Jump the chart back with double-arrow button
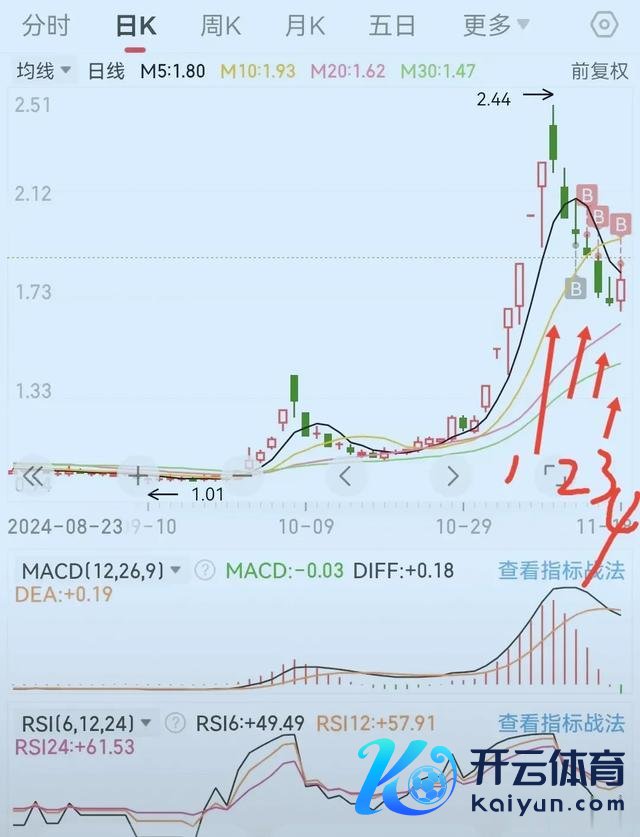Image resolution: width=640 pixels, height=837 pixels. coord(33,476)
